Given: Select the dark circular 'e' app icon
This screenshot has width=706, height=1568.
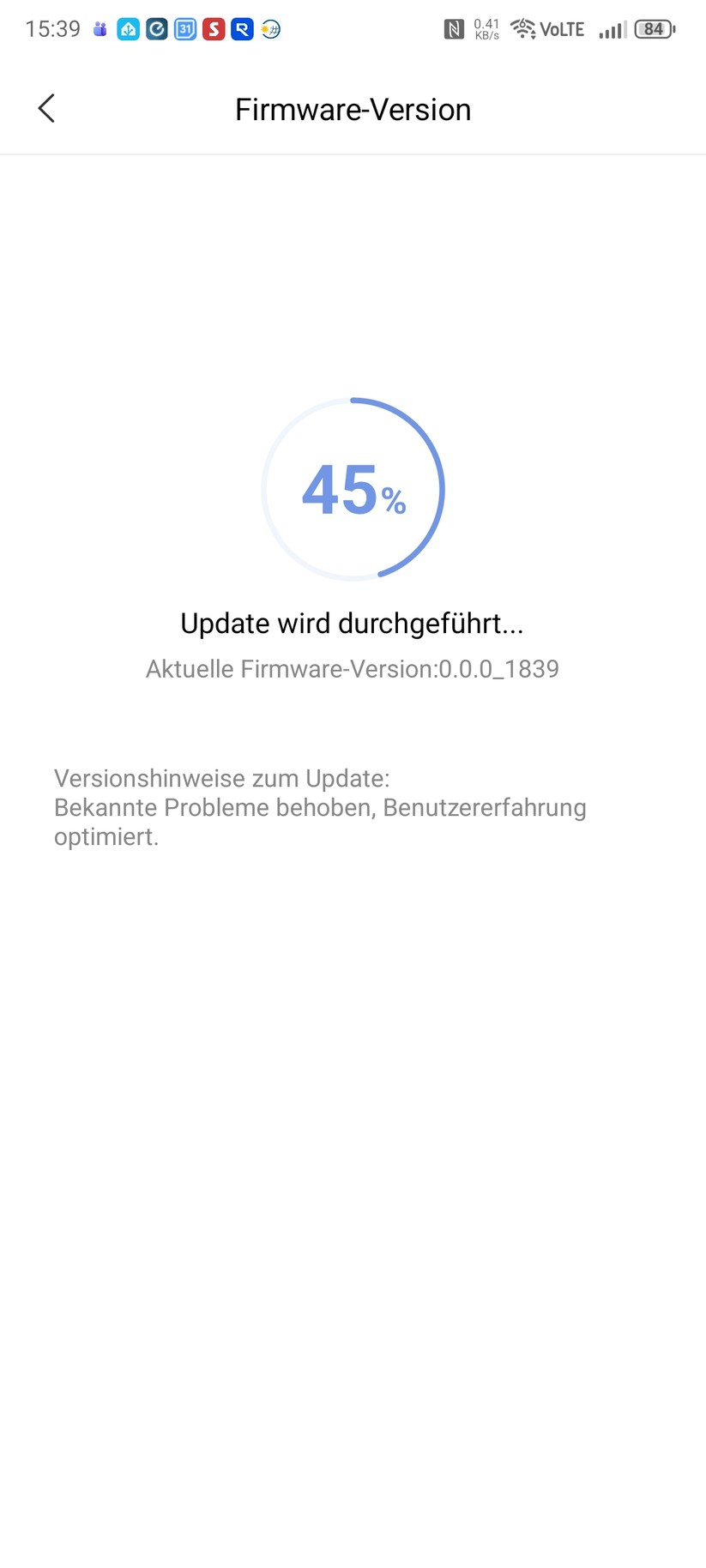Looking at the screenshot, I should (157, 28).
